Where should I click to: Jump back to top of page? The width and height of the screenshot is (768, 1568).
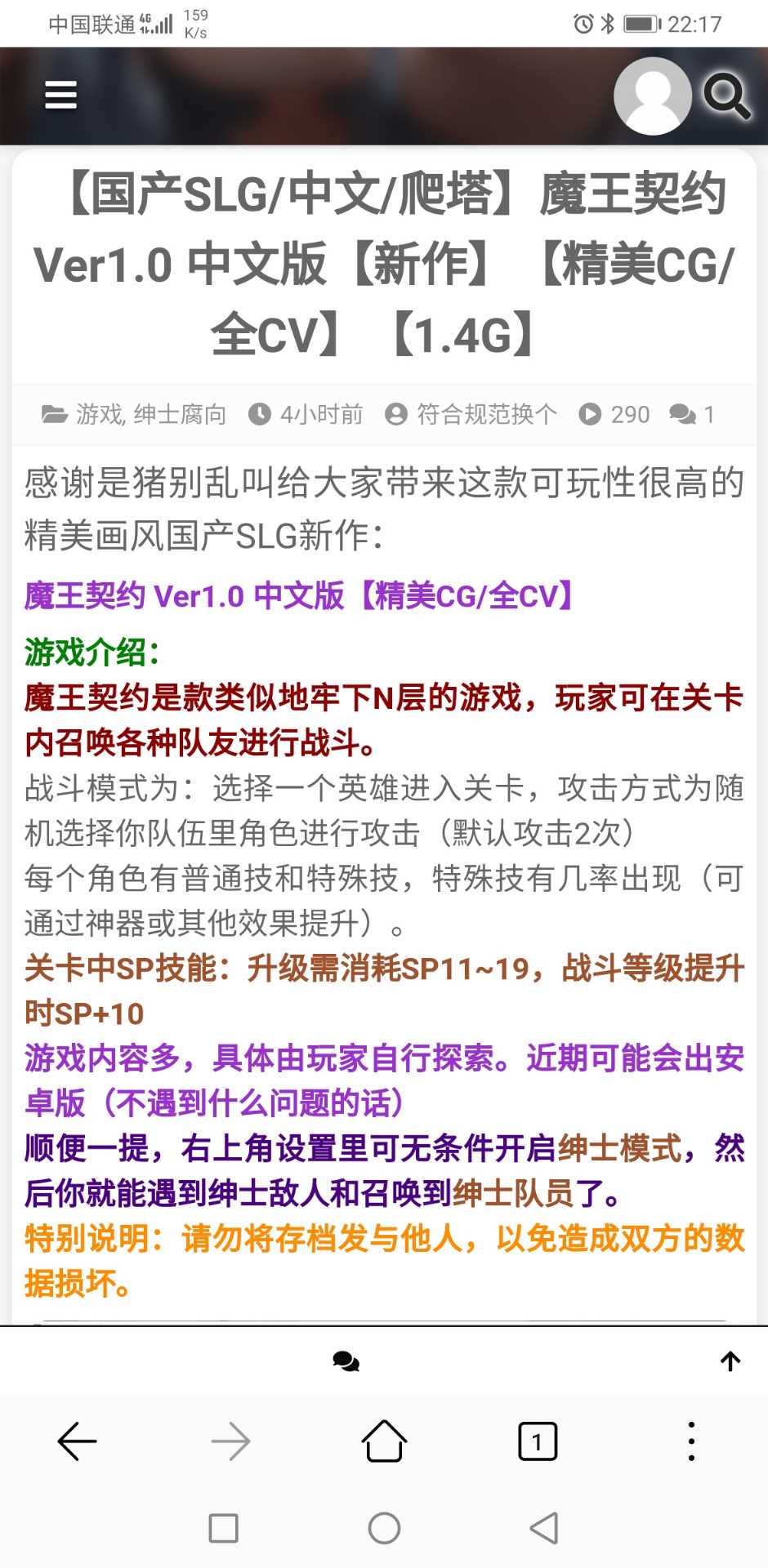(730, 1361)
